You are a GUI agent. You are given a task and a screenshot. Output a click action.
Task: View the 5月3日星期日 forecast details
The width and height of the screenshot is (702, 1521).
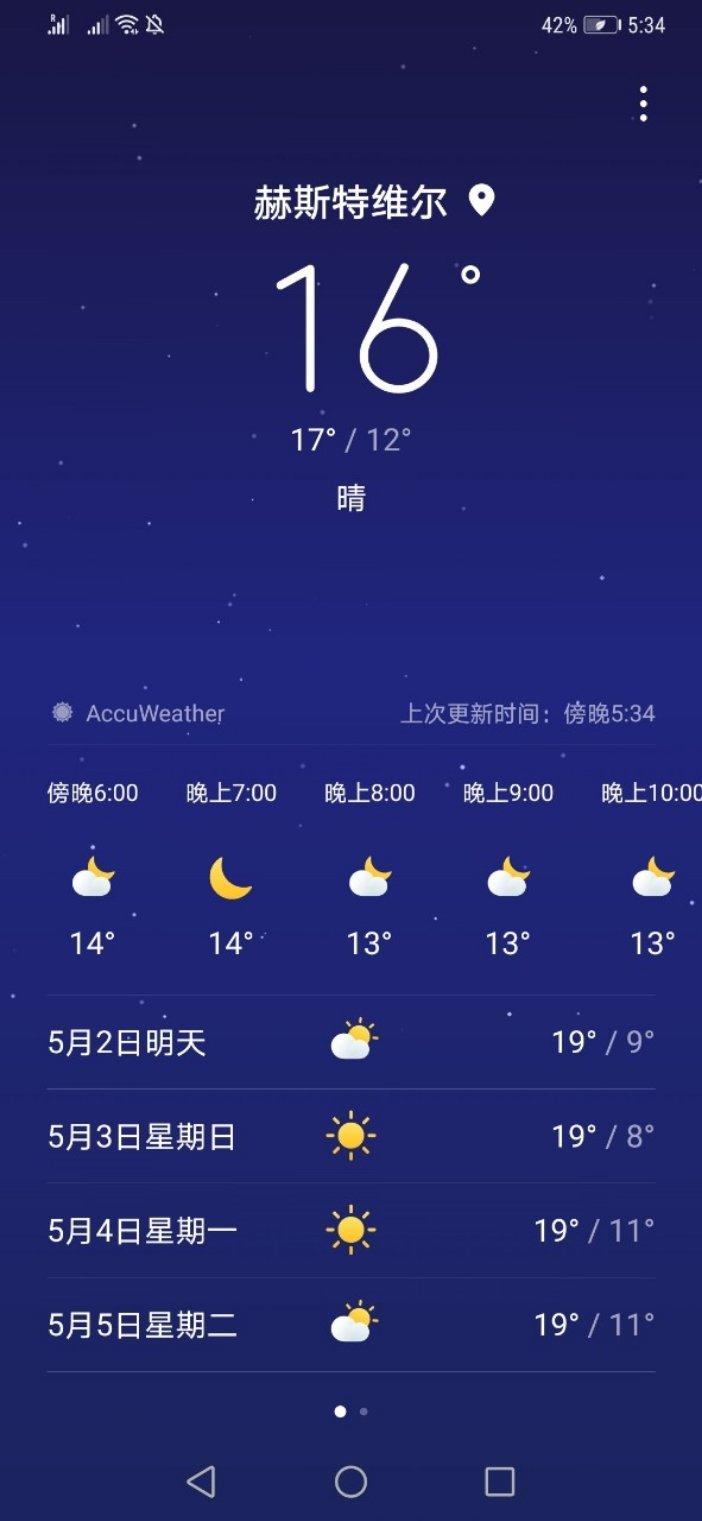point(350,1136)
